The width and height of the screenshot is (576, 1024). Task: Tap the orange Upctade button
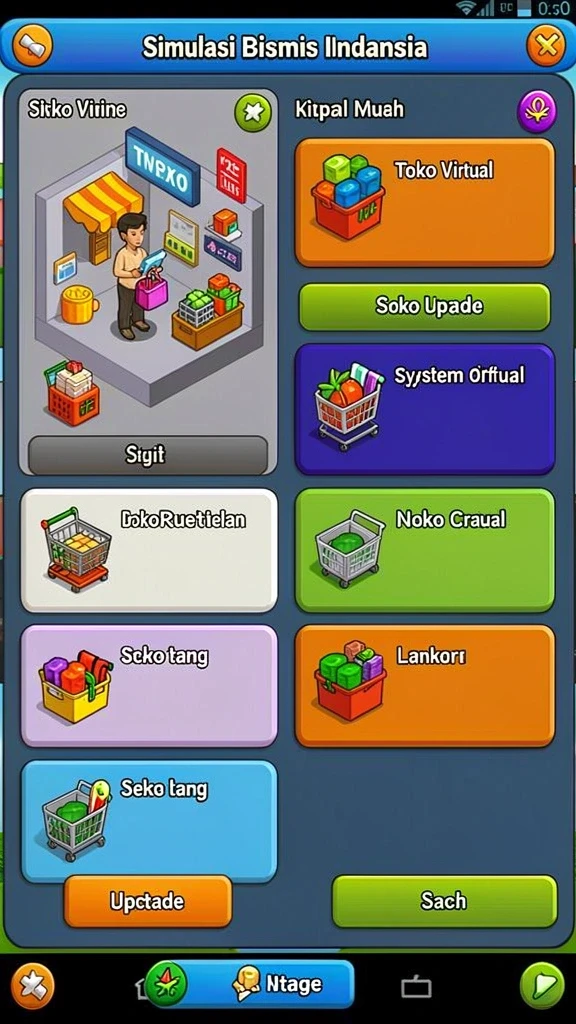(x=148, y=901)
